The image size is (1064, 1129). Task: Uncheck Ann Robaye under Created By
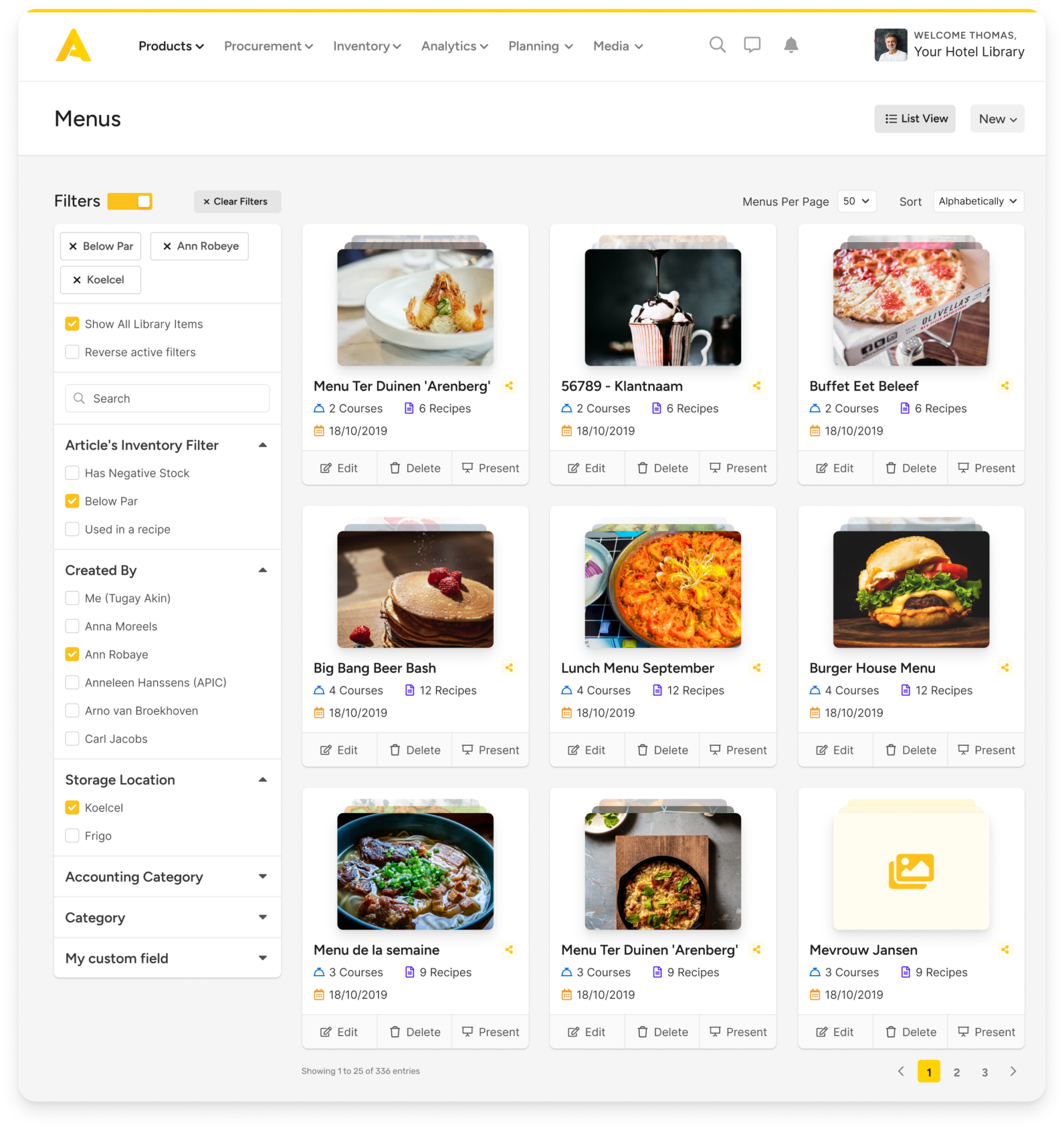[x=72, y=654]
